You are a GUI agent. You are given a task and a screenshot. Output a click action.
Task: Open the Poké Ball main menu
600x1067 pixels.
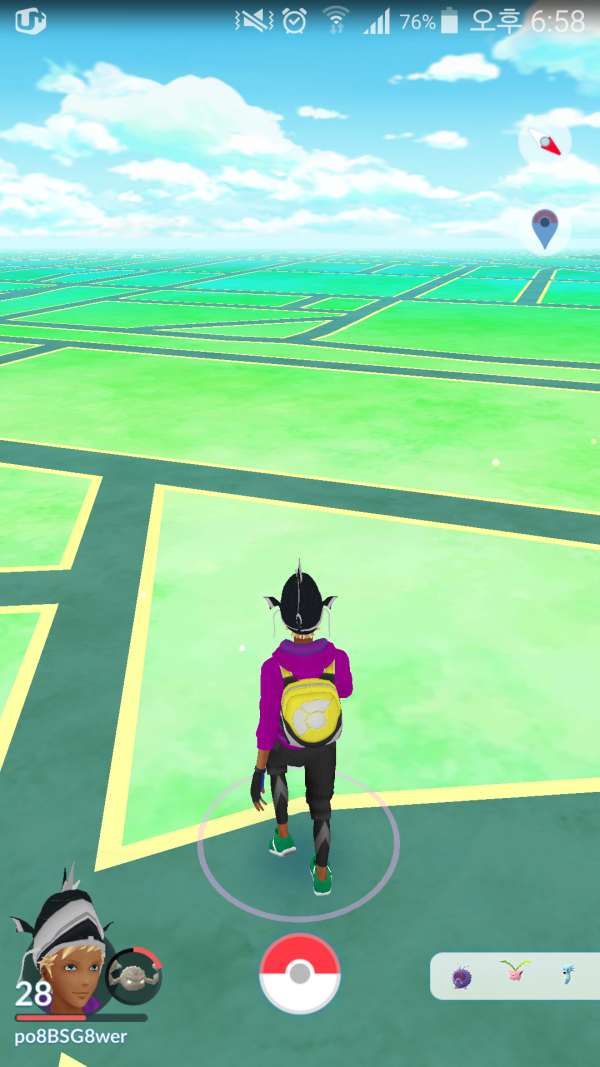(300, 974)
